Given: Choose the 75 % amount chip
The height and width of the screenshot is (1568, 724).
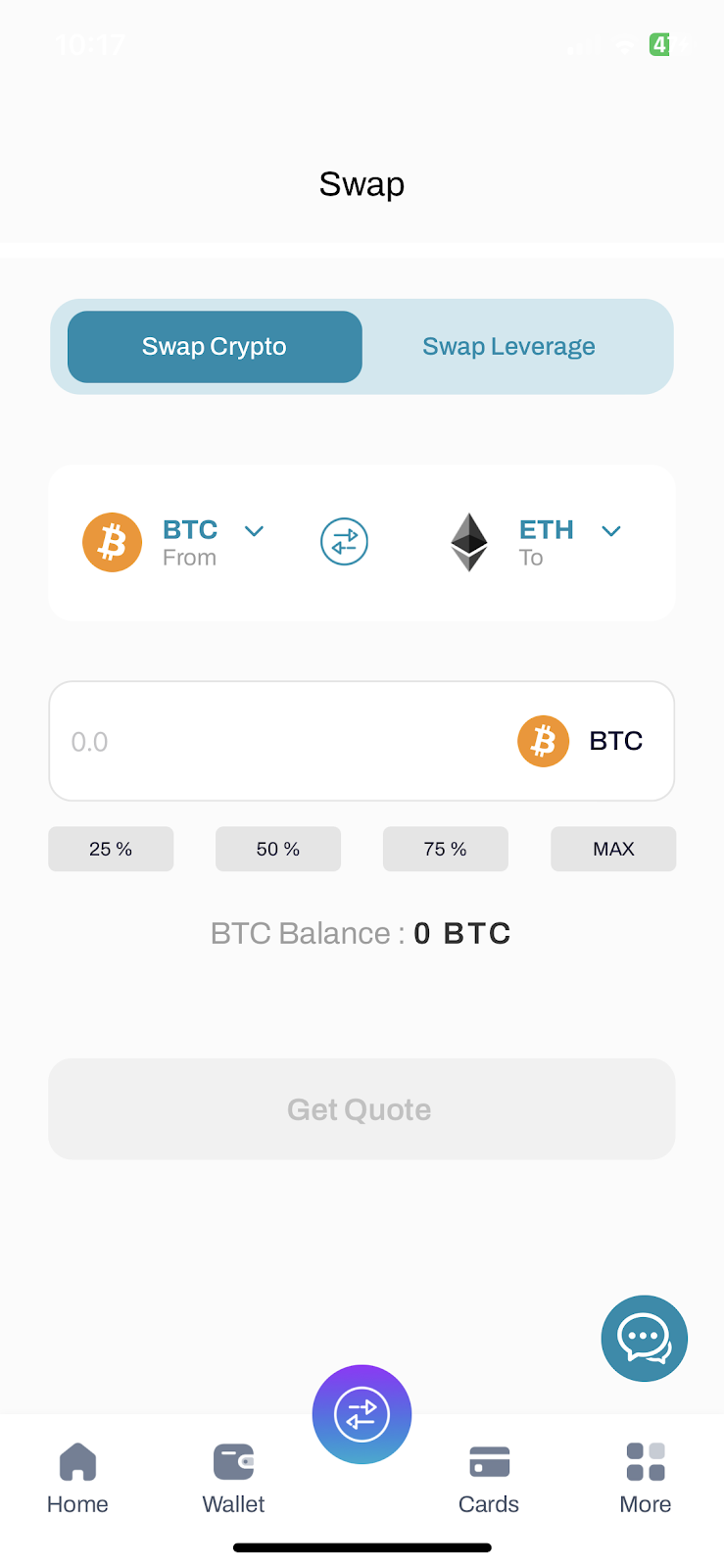Looking at the screenshot, I should coord(446,849).
